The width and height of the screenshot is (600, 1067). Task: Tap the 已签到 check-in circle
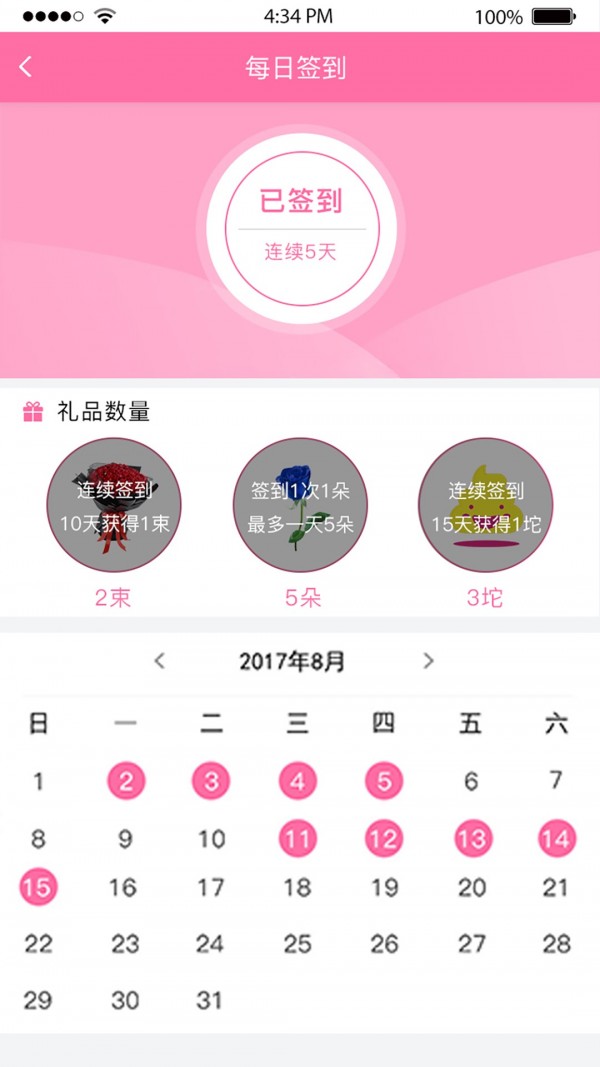(x=302, y=229)
